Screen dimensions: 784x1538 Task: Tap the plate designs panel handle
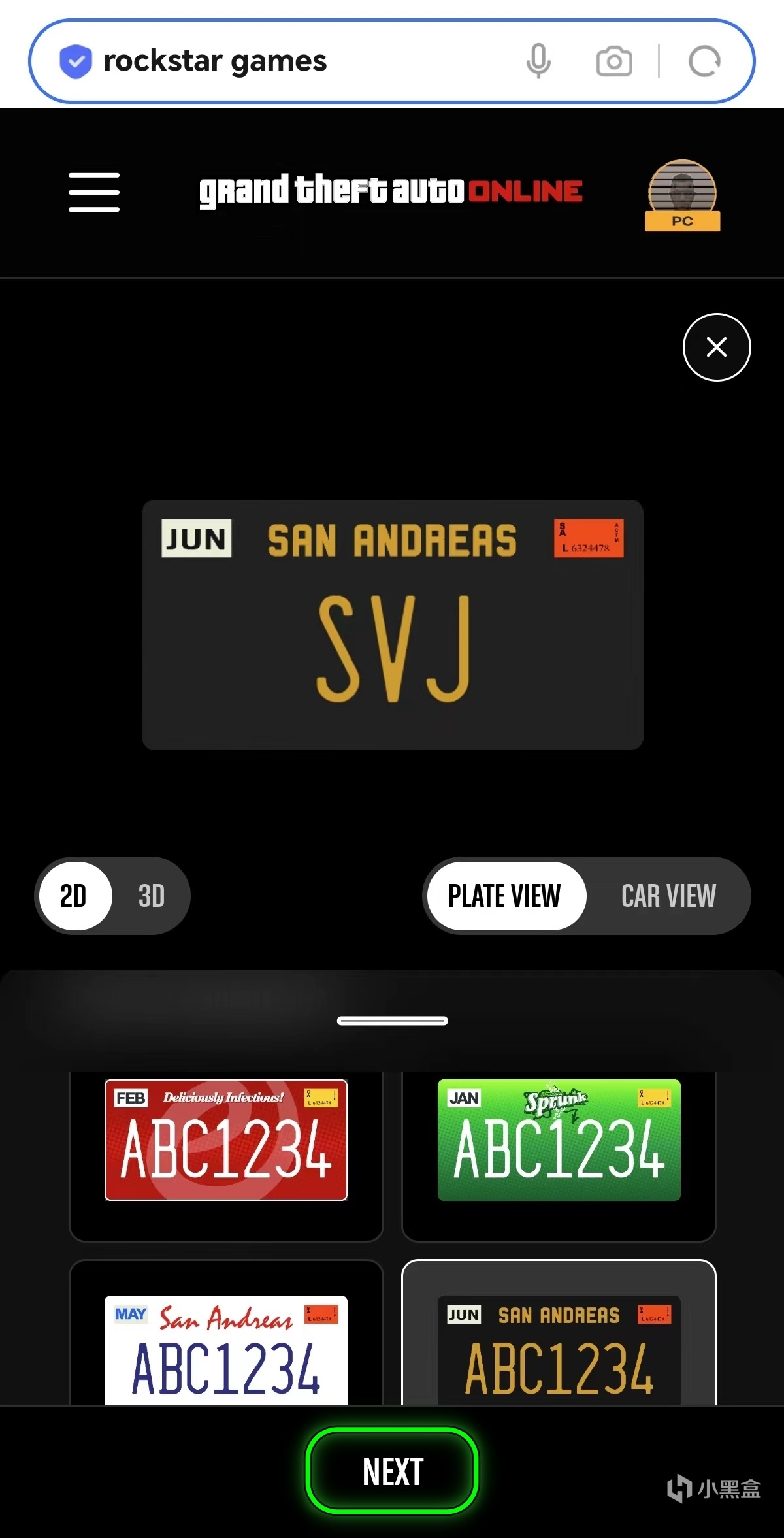pos(392,1021)
